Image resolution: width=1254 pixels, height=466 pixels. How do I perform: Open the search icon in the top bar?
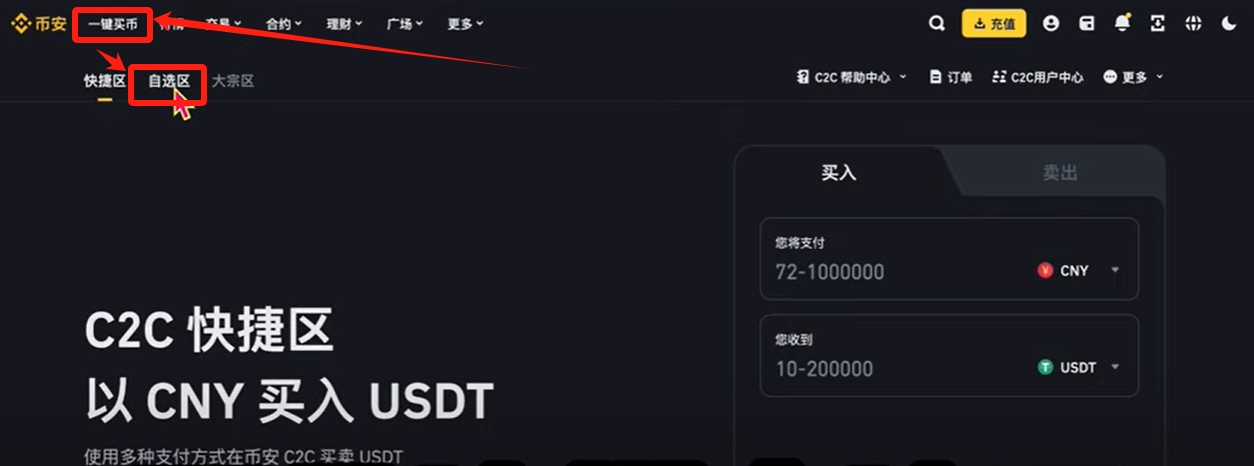point(936,24)
